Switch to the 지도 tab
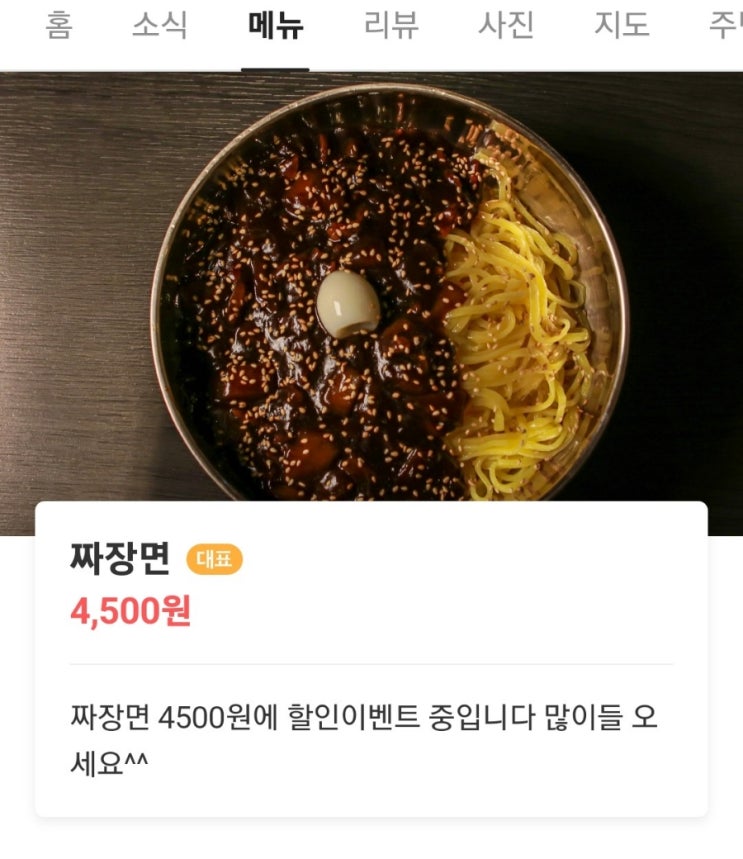Image resolution: width=743 pixels, height=859 pixels. pos(621,25)
